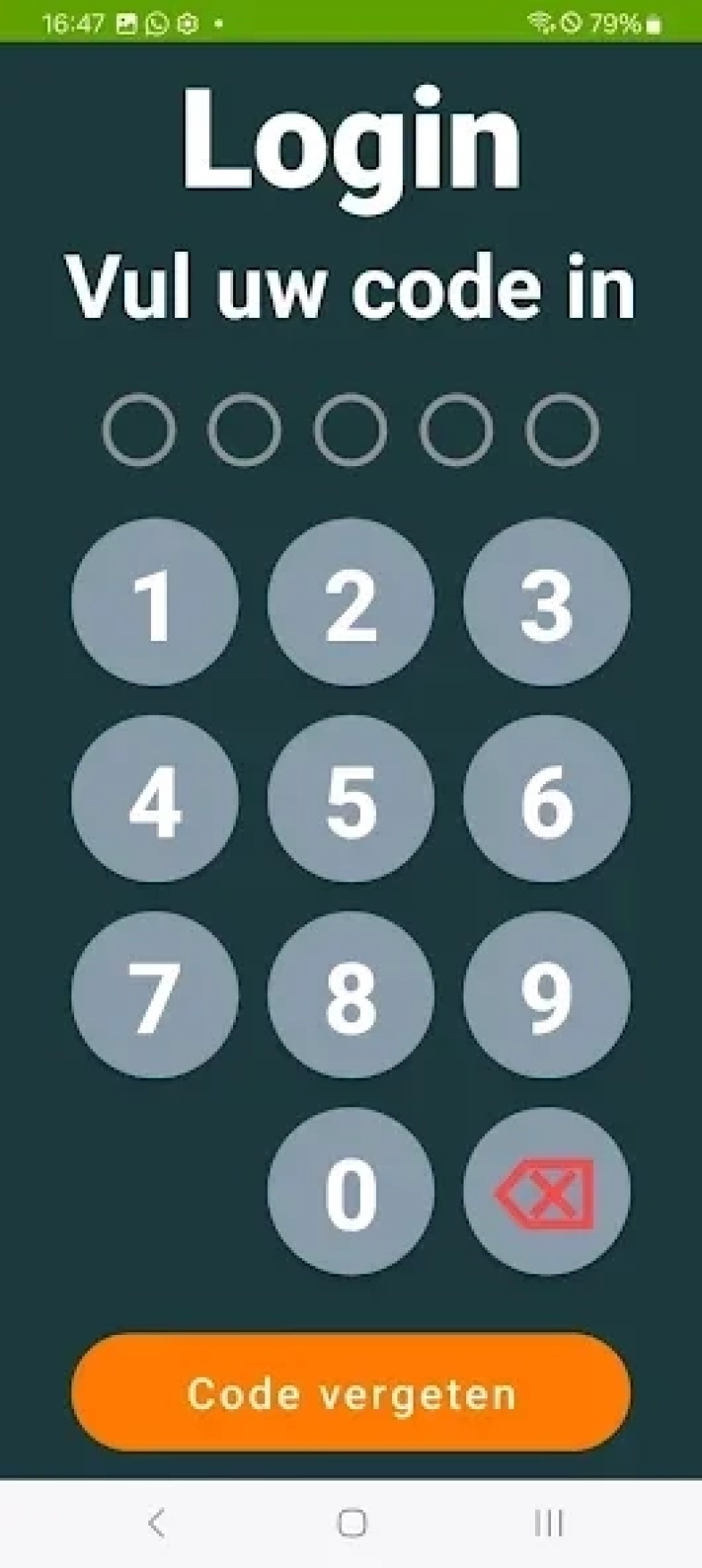This screenshot has height=1568, width=702.
Task: Go back using the system back button
Action: point(156,1522)
